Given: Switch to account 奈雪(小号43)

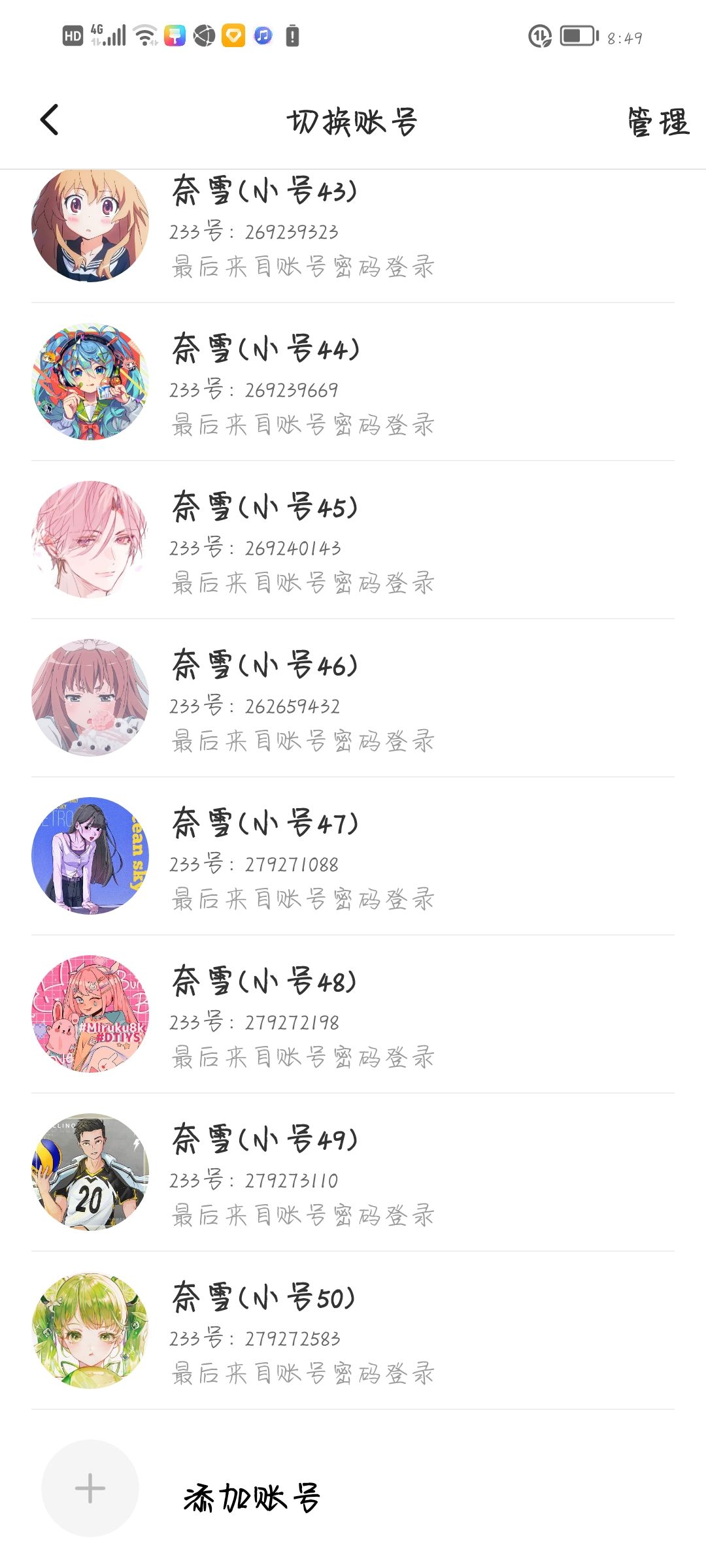Looking at the screenshot, I should [353, 229].
